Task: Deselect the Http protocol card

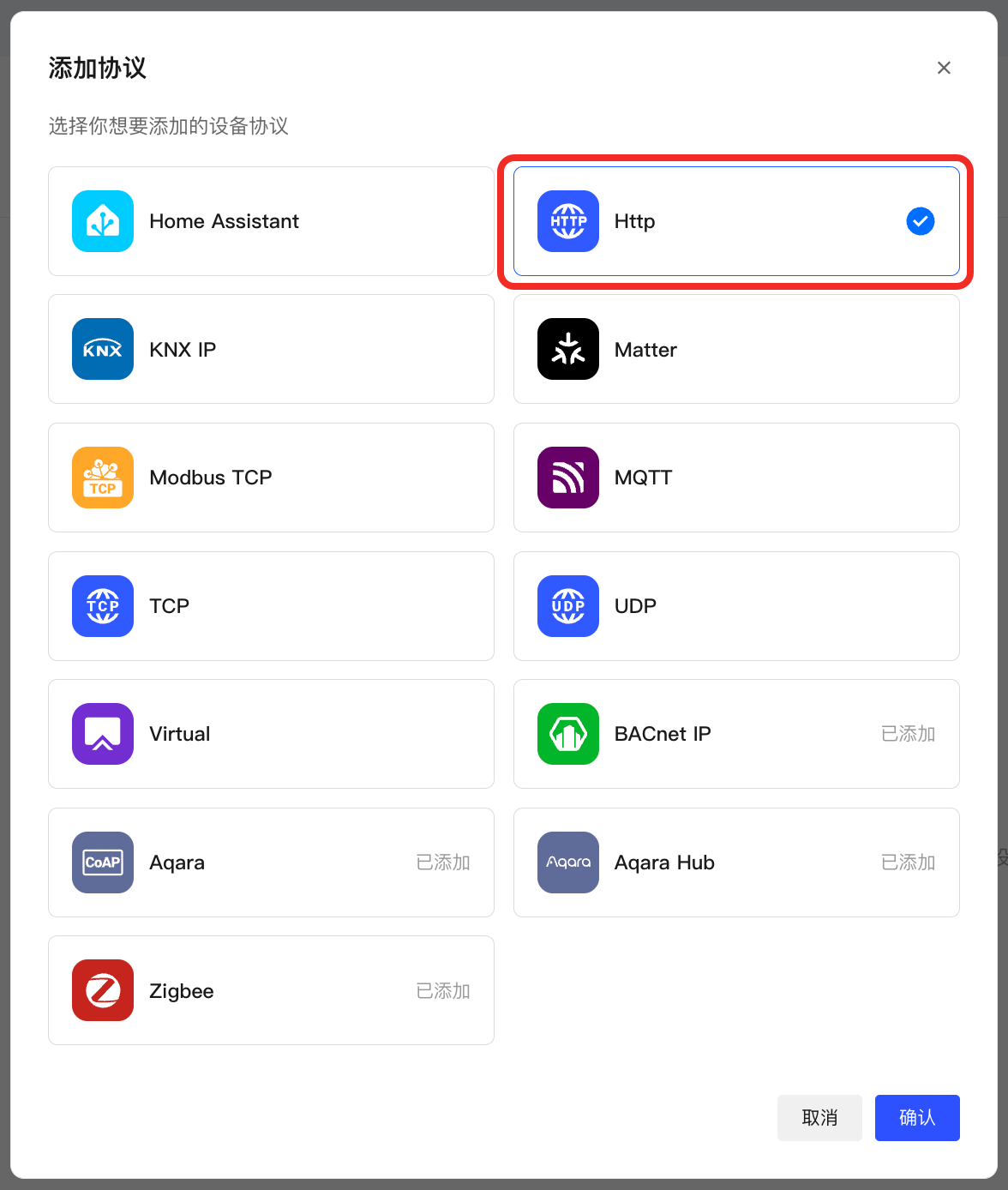Action: tap(736, 221)
